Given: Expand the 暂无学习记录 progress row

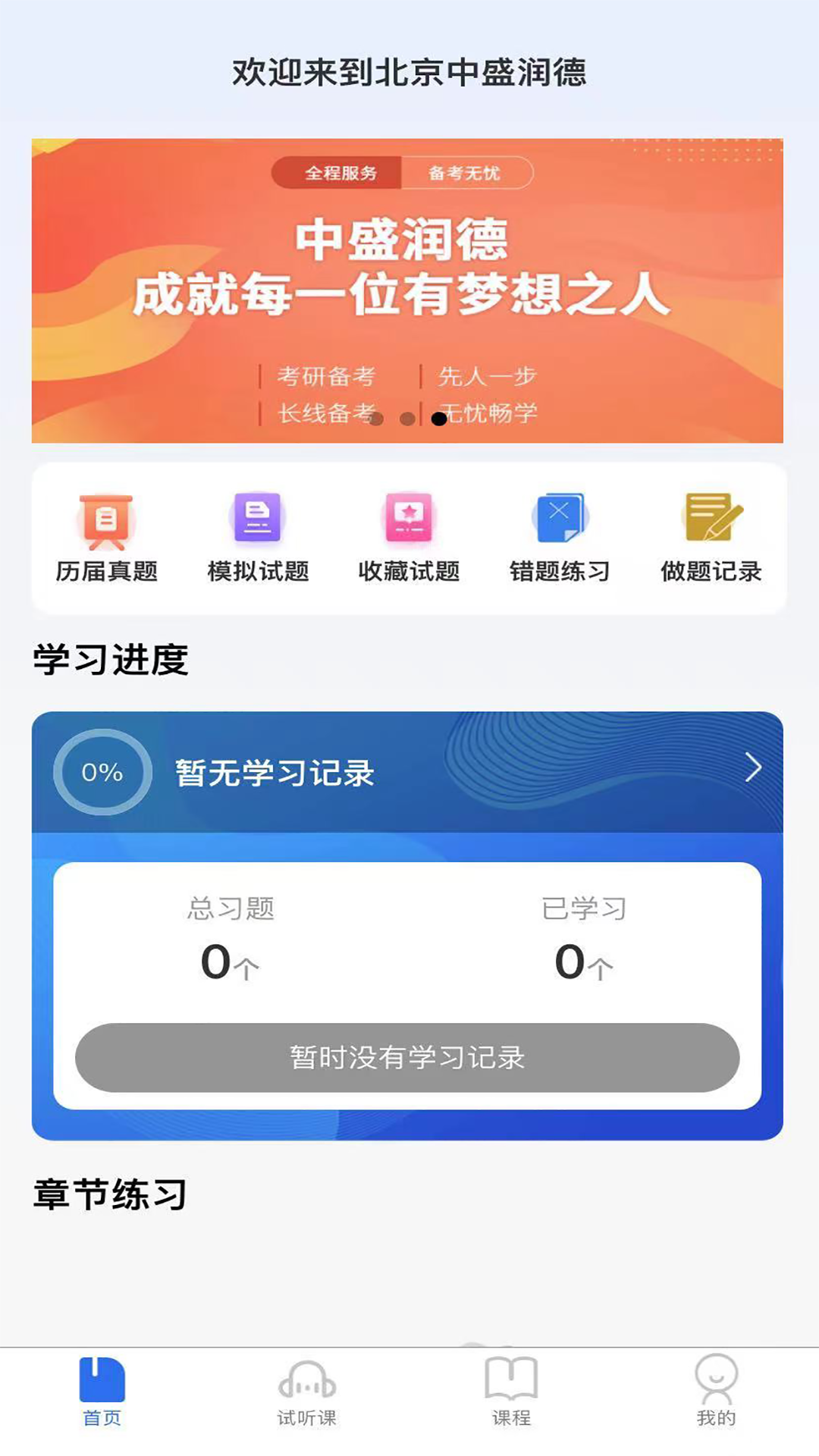Looking at the screenshot, I should pyautogui.click(x=407, y=772).
